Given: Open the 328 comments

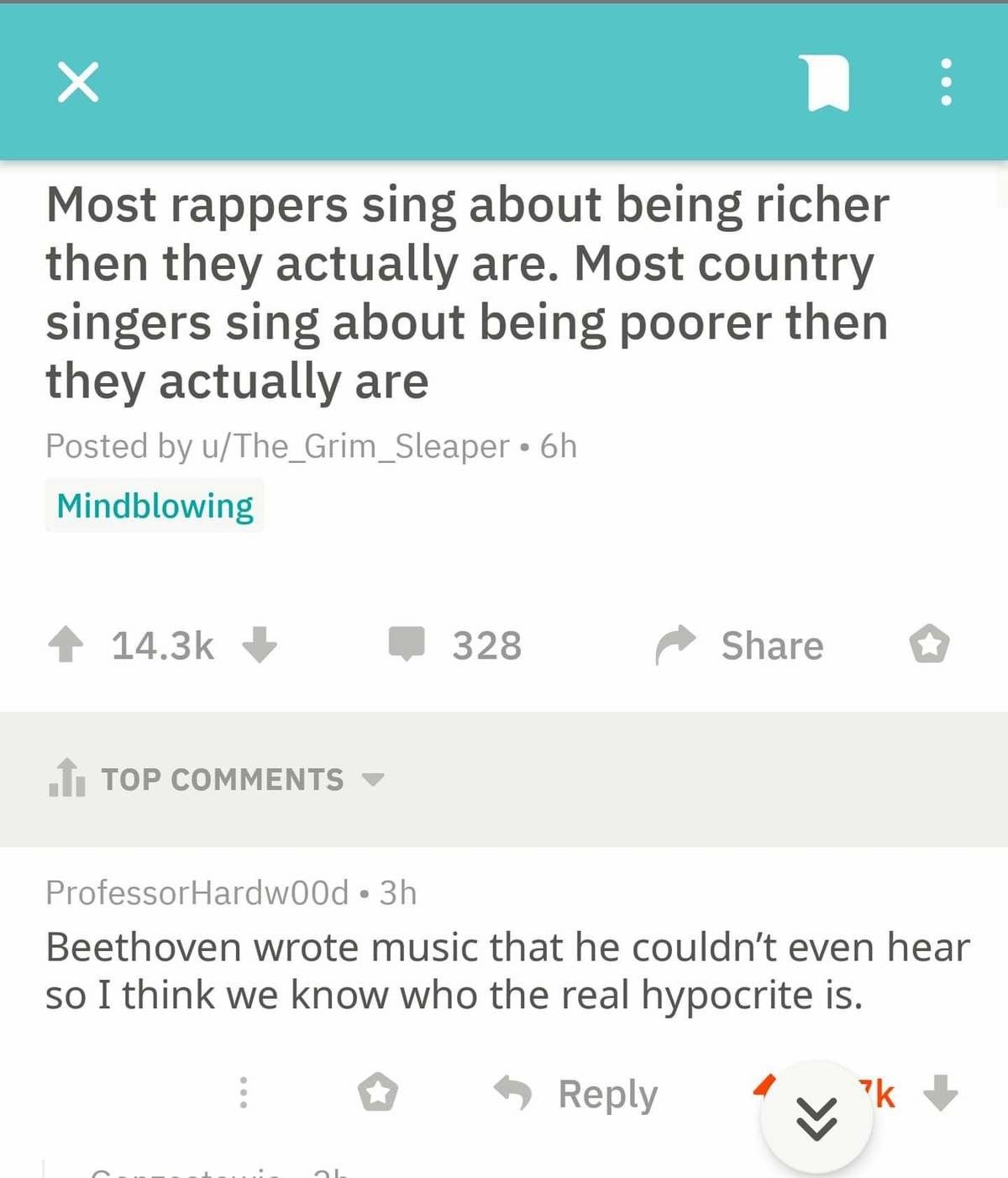Looking at the screenshot, I should coord(455,645).
